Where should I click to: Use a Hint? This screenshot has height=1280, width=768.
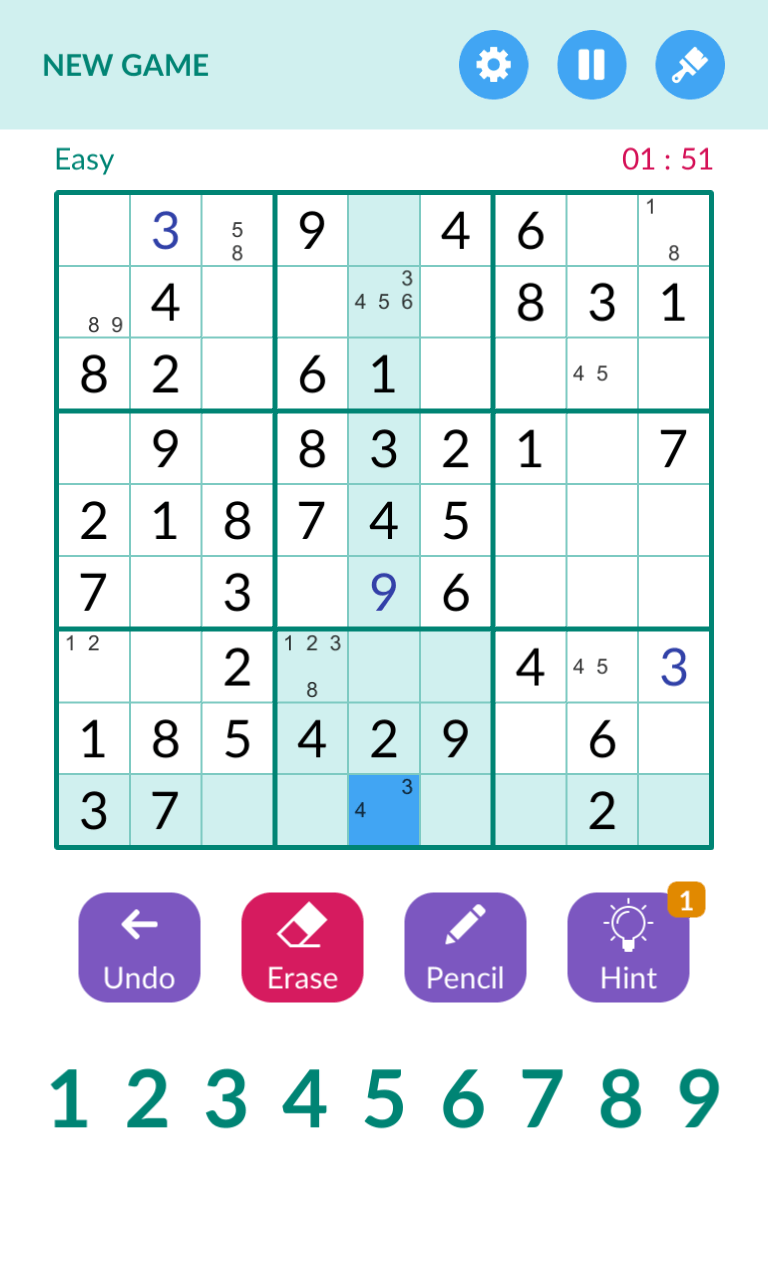click(x=628, y=947)
